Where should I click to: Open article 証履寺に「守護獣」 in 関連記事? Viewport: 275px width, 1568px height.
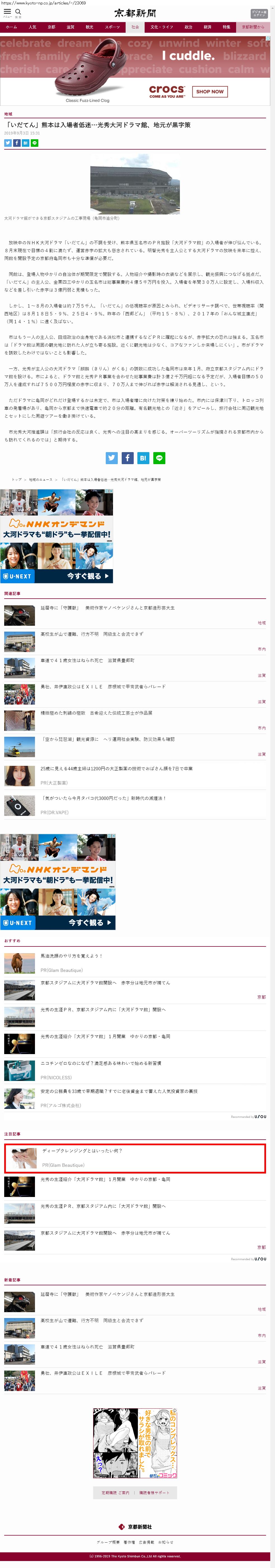(x=107, y=608)
